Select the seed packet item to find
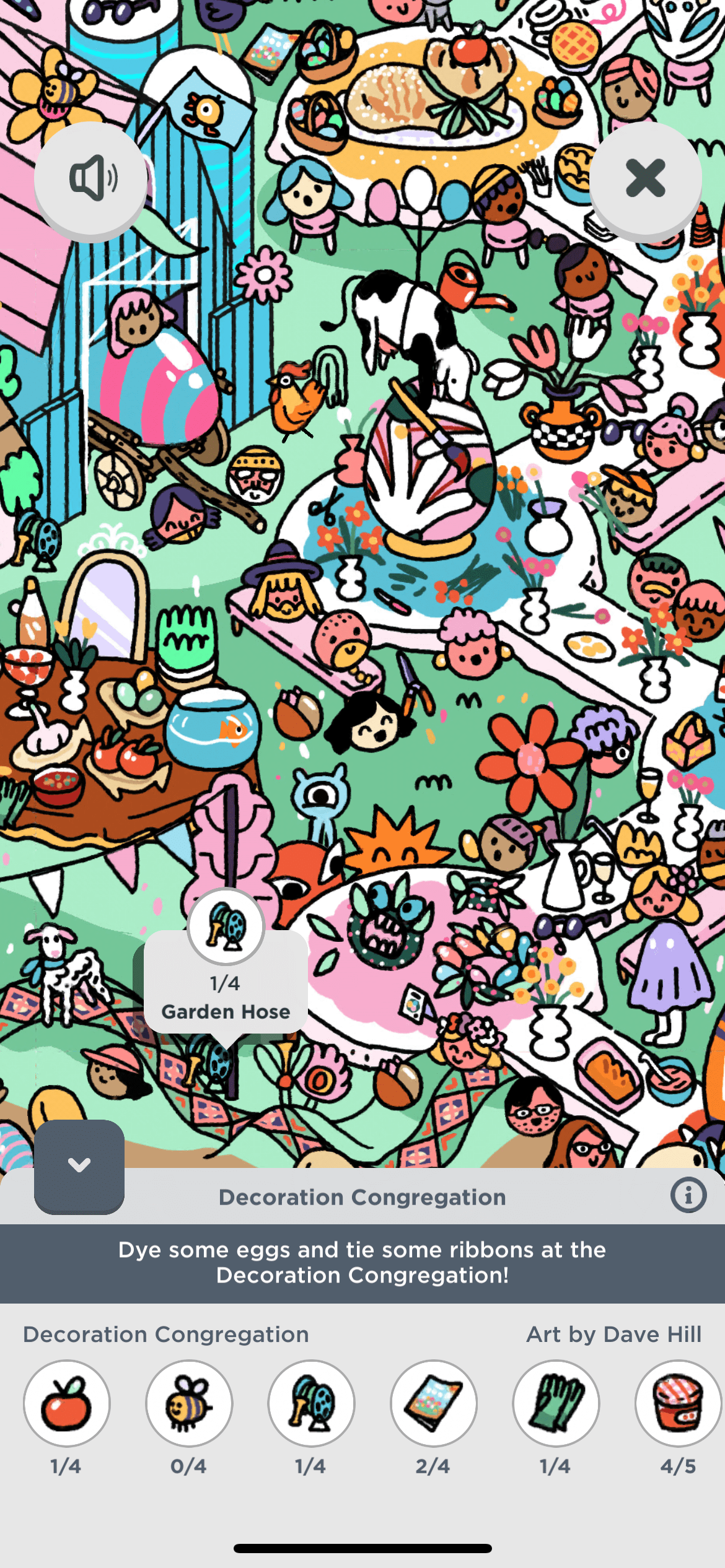This screenshot has height=1568, width=725. pyautogui.click(x=433, y=1403)
